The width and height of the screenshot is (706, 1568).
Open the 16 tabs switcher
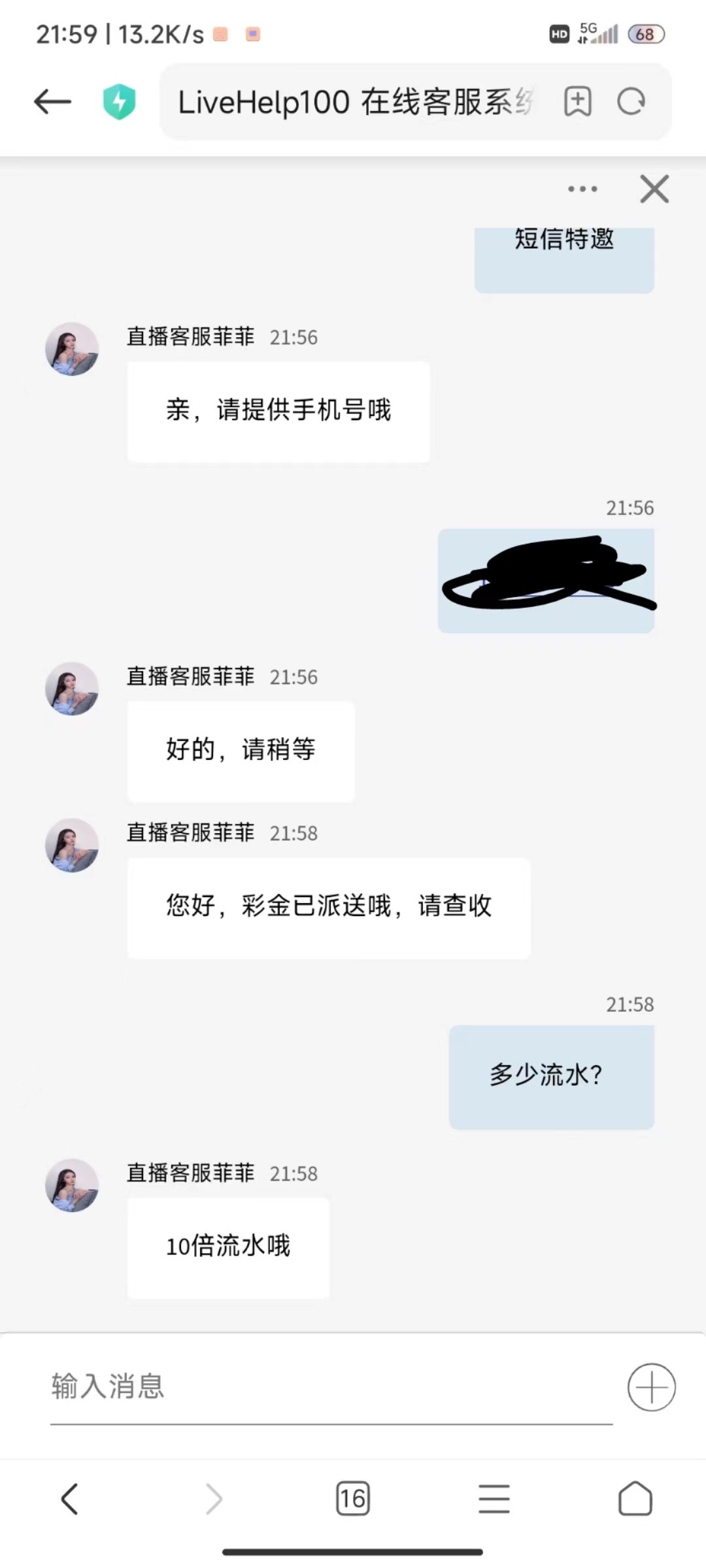point(353,1498)
